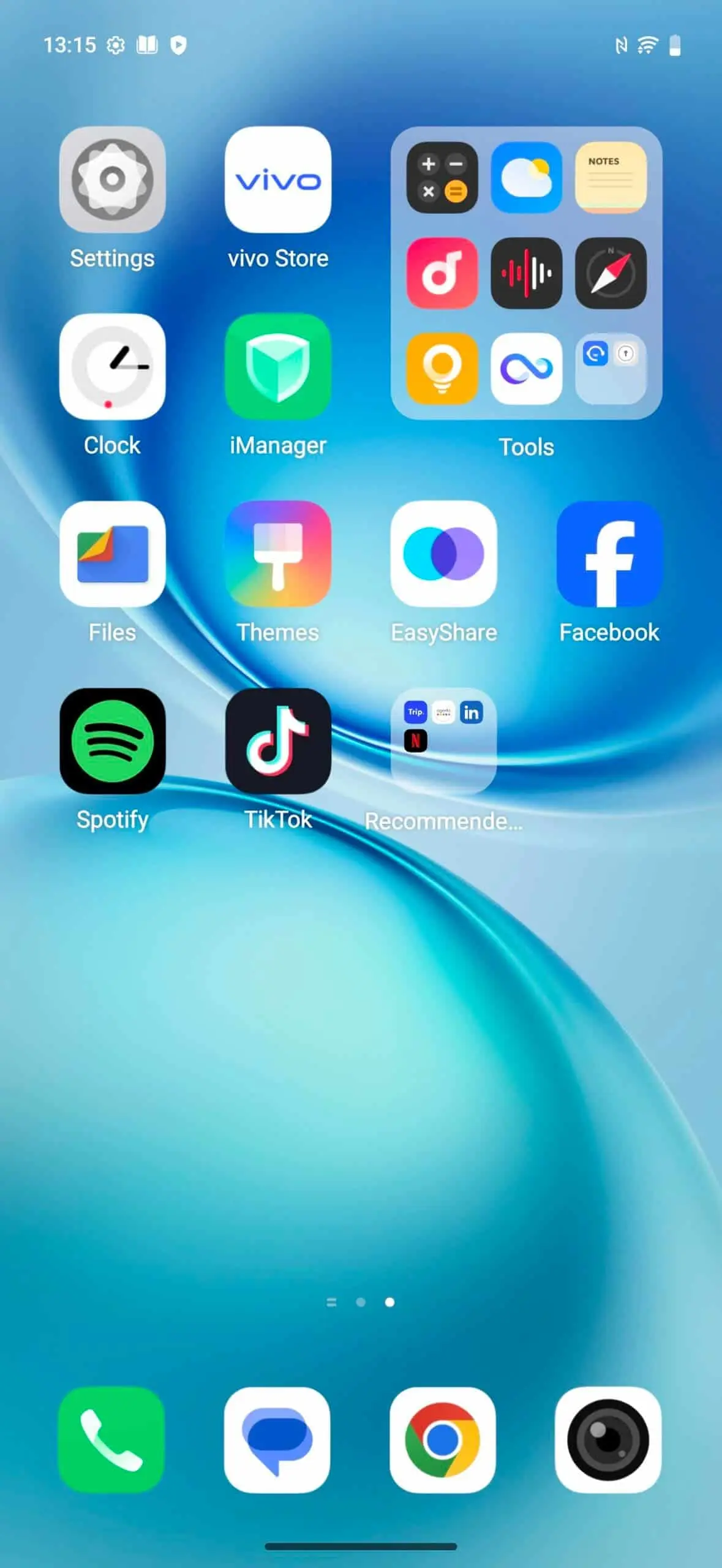Screen dimensions: 722x1568
Task: Launch the Themes app
Action: [278, 554]
